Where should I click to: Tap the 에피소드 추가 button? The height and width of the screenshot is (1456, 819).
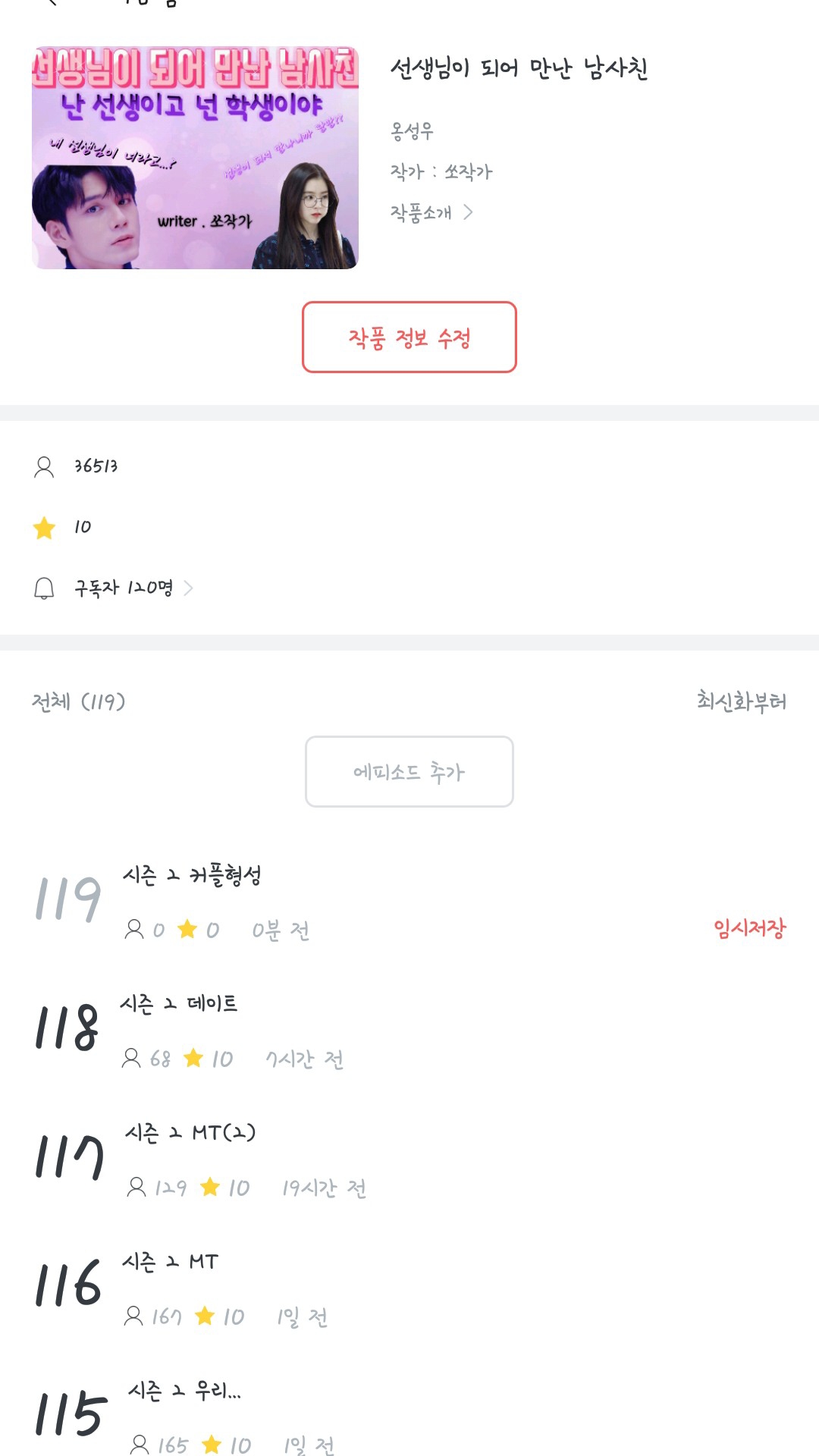(x=409, y=771)
